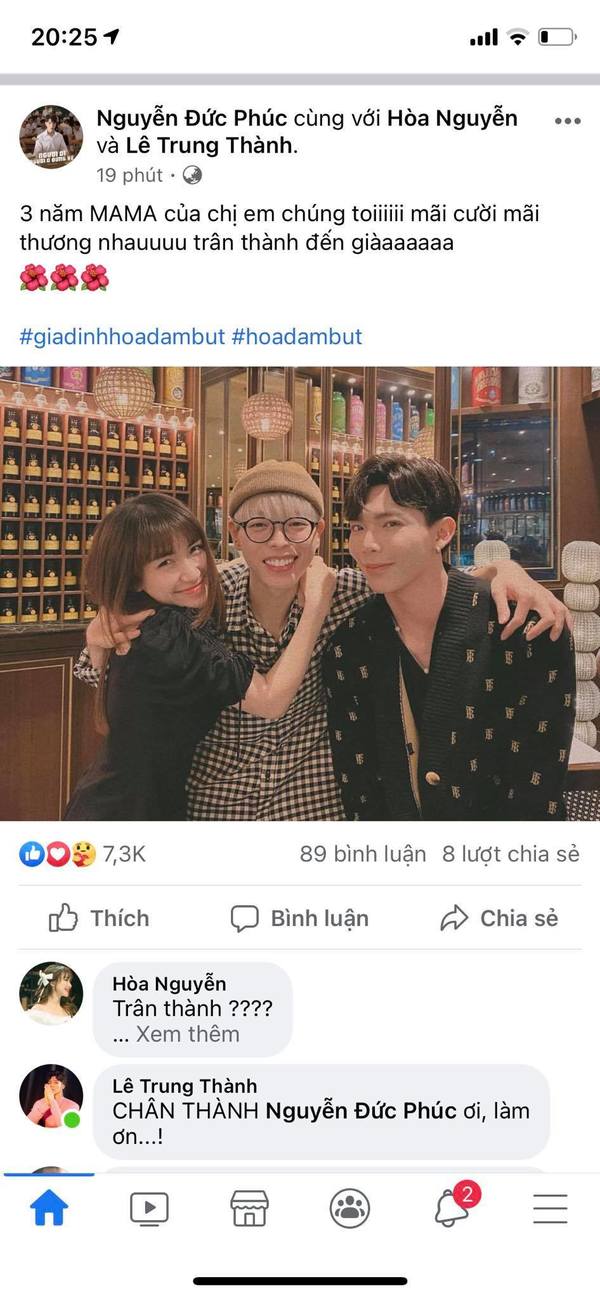Open hashtag #hoadambut
This screenshot has height=1298, width=600.
[297, 336]
